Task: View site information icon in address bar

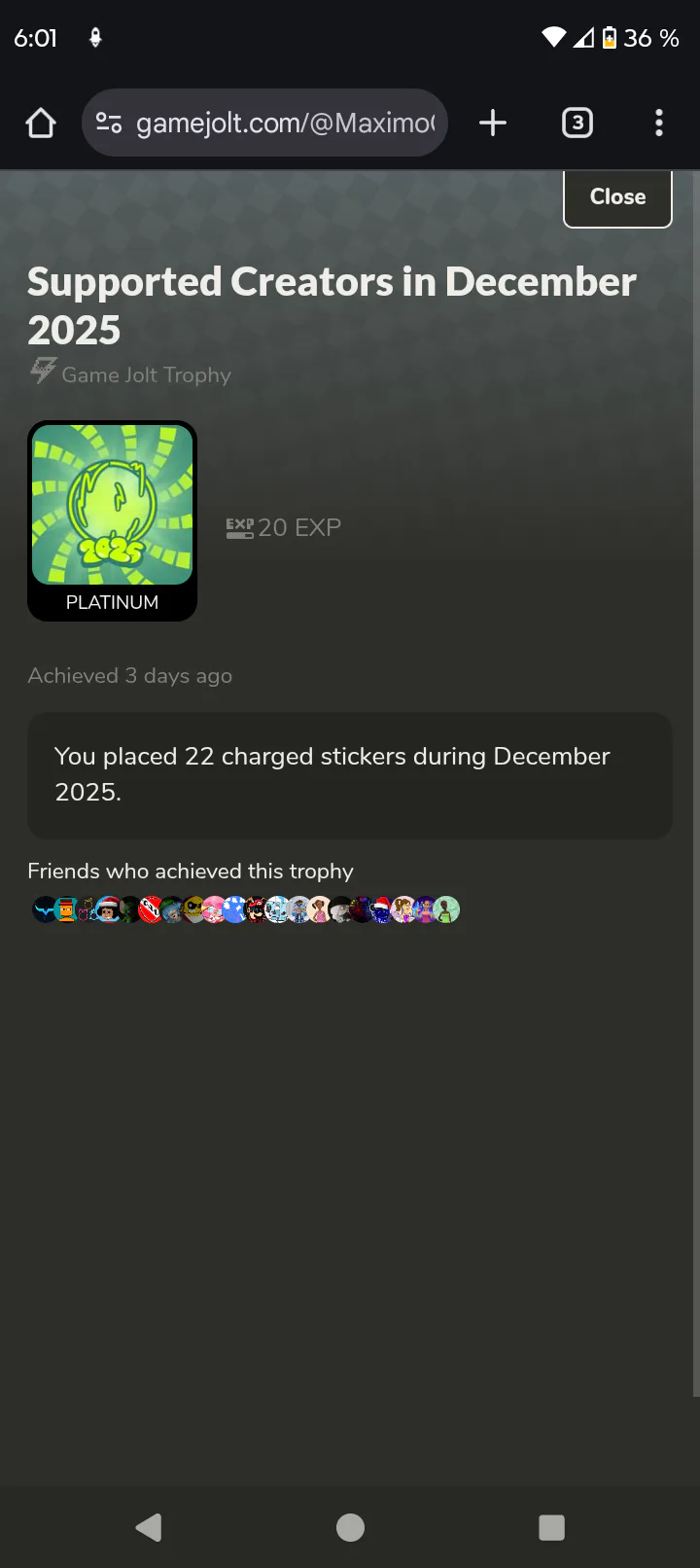Action: point(109,124)
